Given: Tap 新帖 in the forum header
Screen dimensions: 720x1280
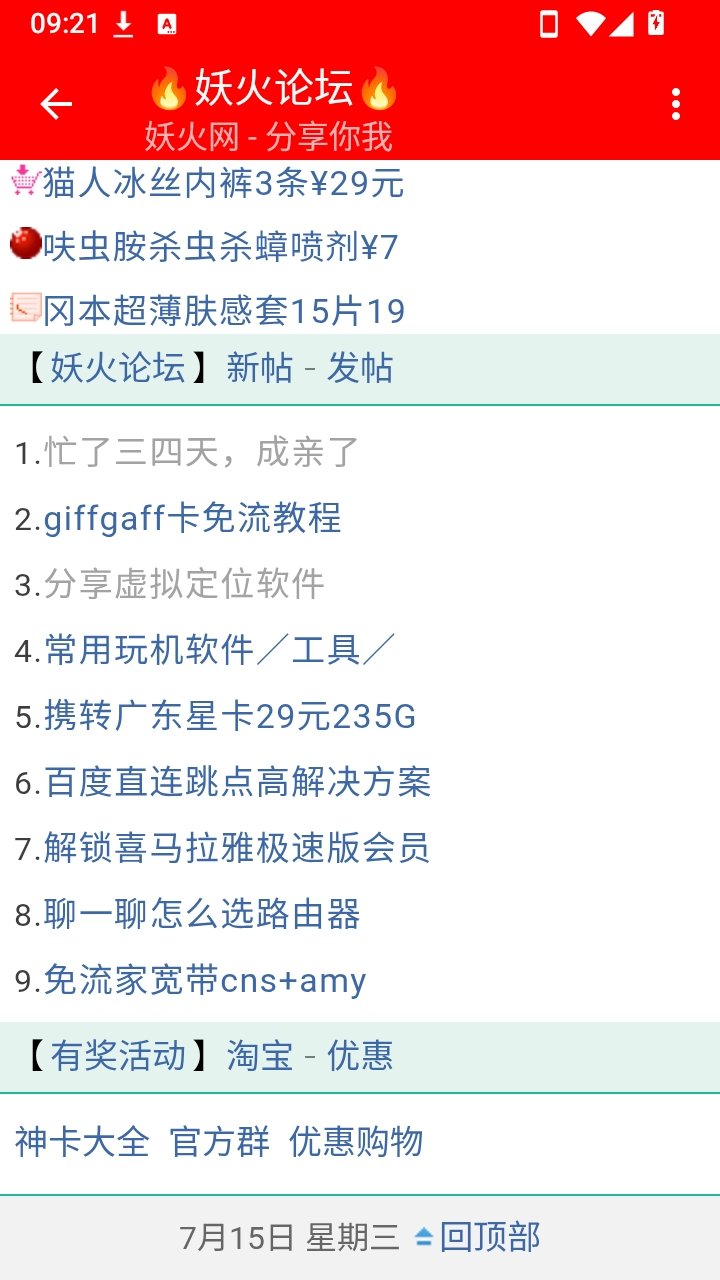Looking at the screenshot, I should (260, 368).
